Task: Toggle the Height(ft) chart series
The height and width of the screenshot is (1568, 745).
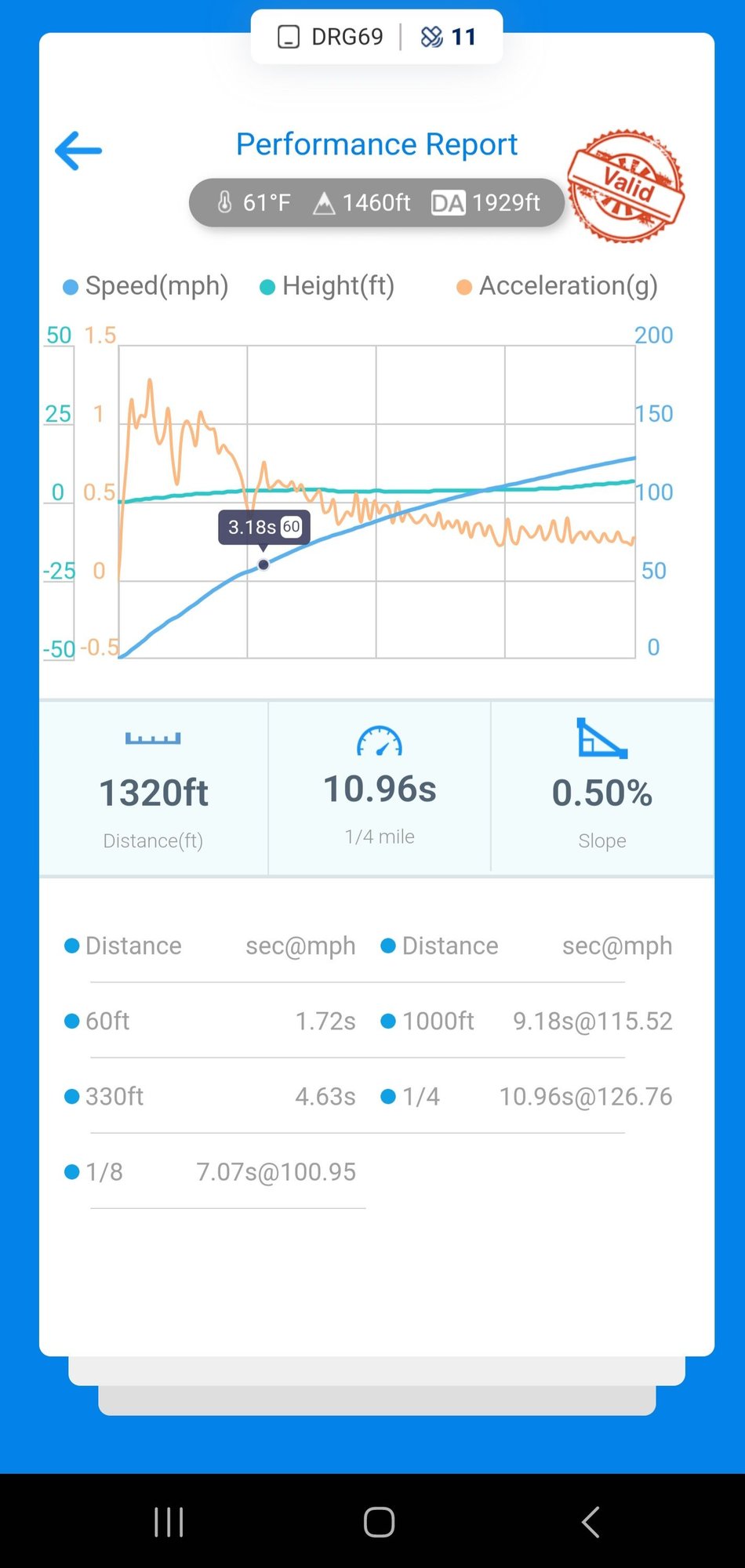Action: [327, 286]
